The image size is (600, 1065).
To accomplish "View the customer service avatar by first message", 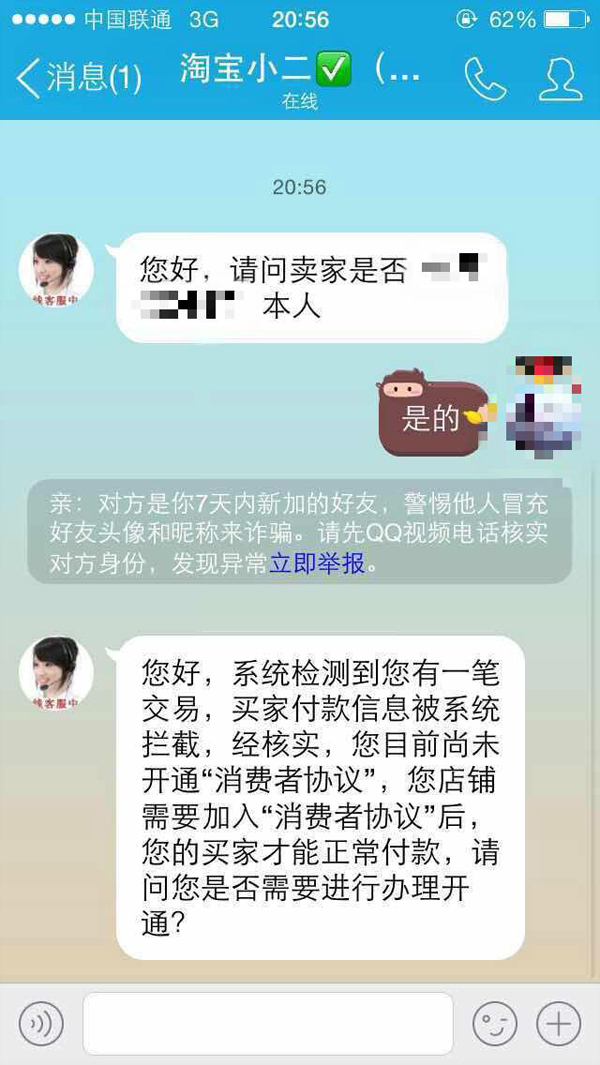I will 56,270.
